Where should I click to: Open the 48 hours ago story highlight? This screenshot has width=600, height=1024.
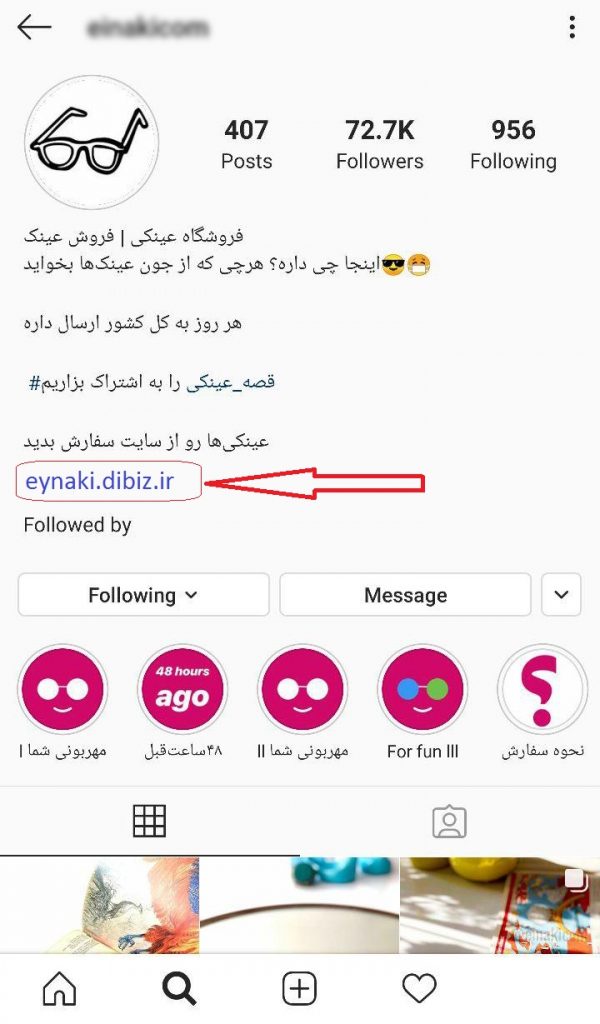(182, 690)
